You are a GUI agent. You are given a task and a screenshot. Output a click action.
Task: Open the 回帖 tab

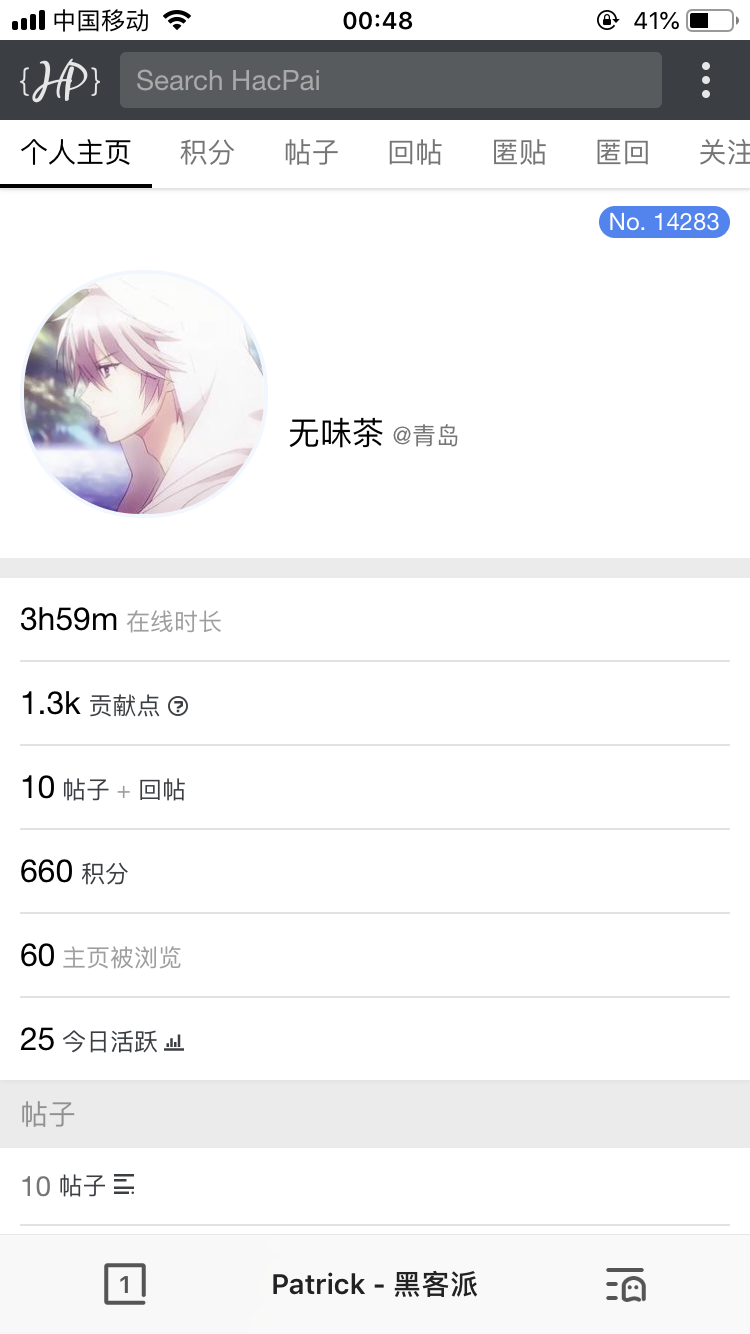(x=415, y=153)
